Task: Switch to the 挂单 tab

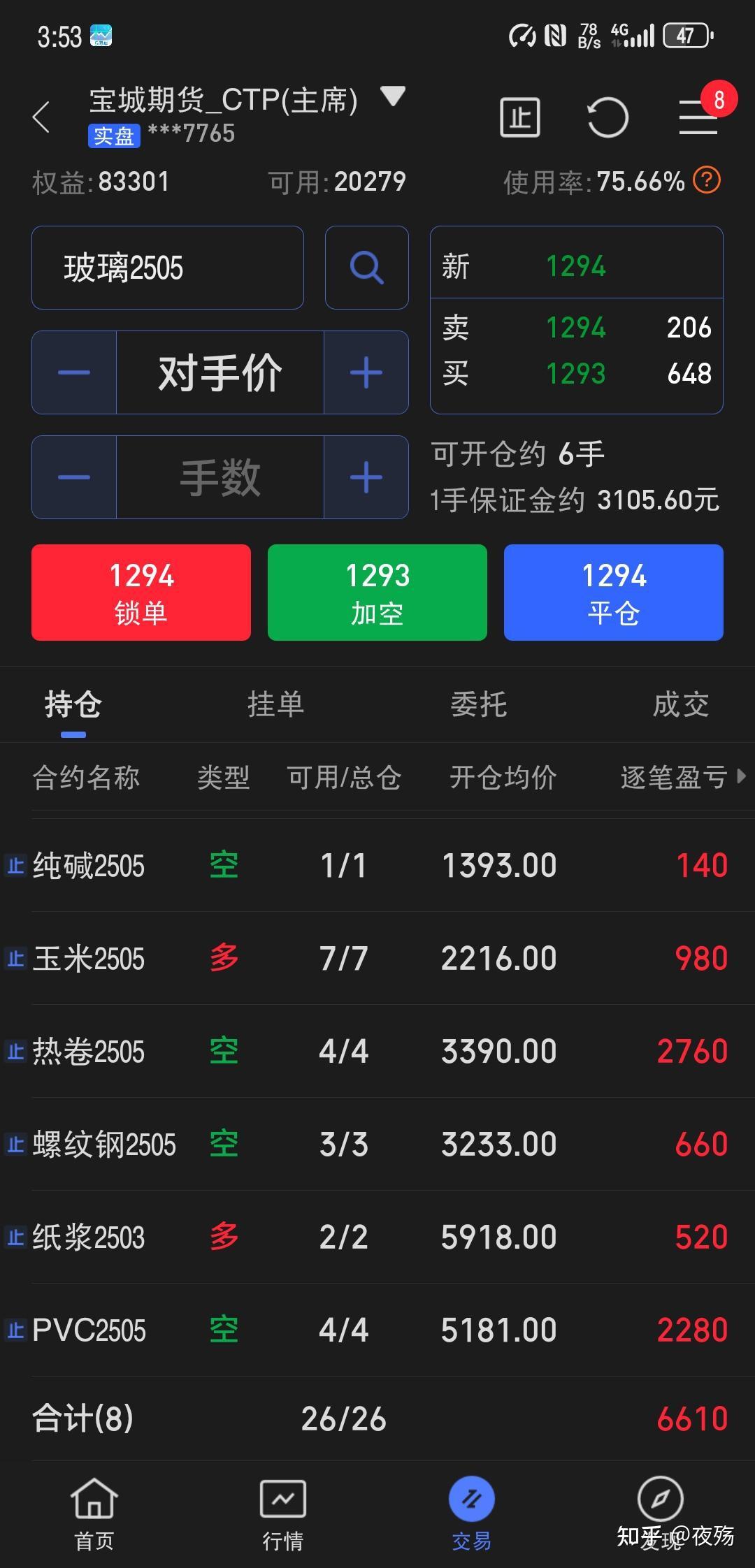Action: point(275,706)
